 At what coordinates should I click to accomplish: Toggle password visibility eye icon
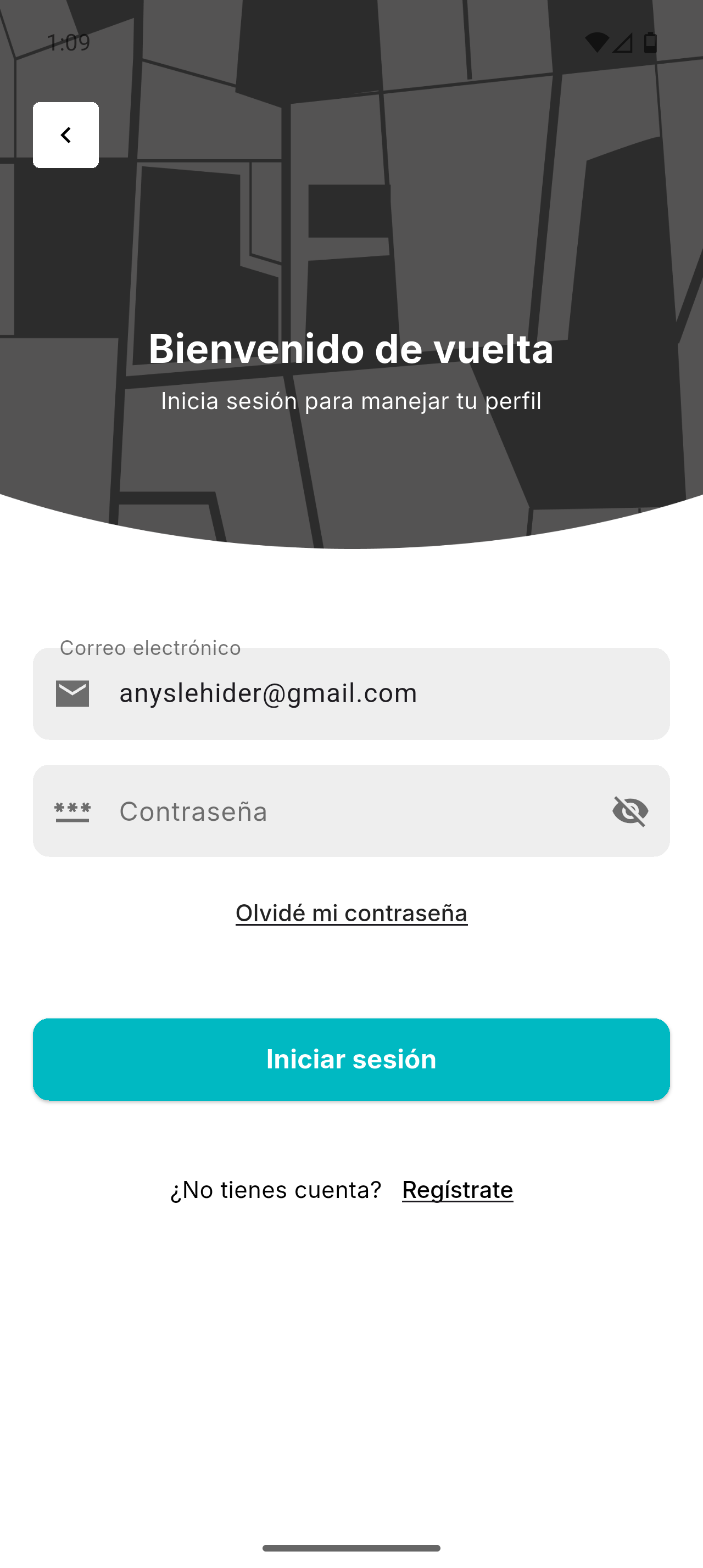coord(630,811)
